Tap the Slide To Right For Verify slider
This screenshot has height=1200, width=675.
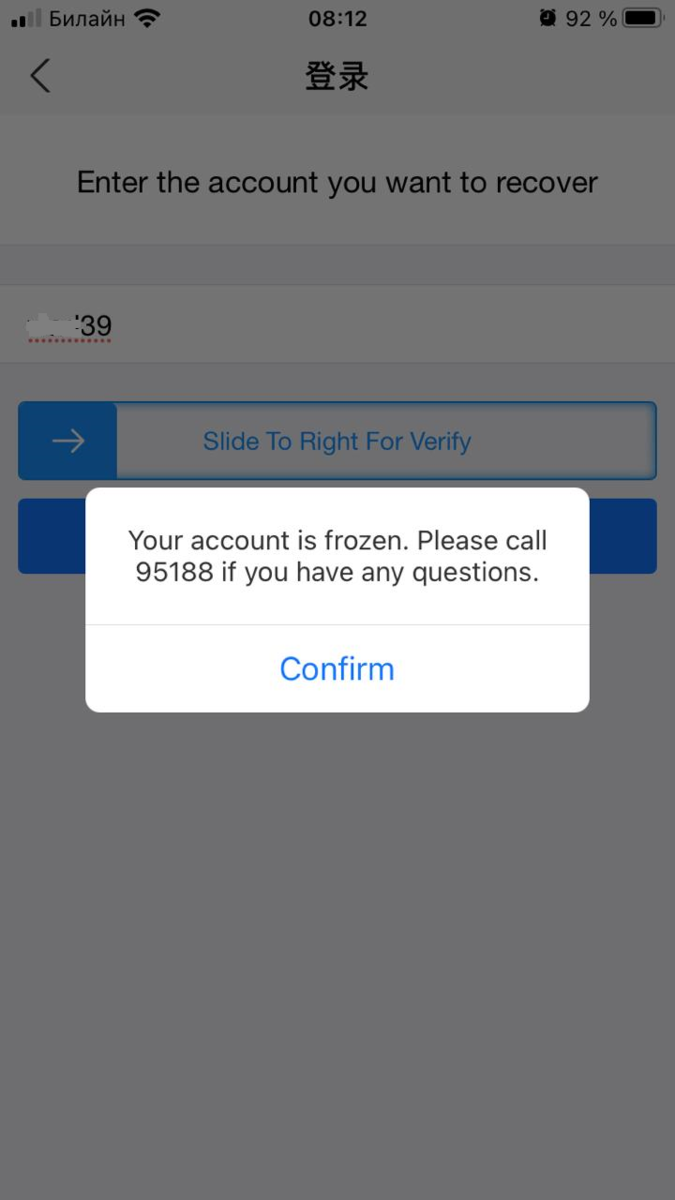point(337,441)
